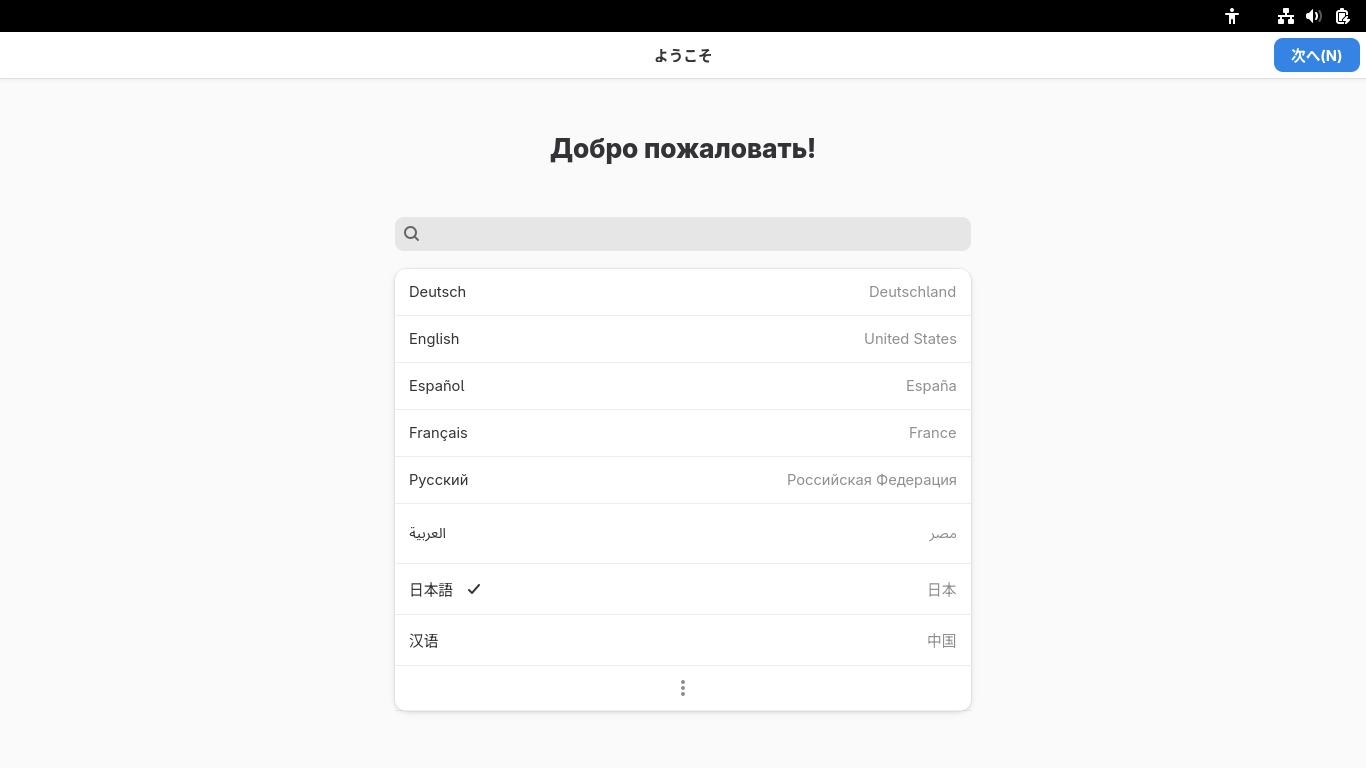This screenshot has height=768, width=1366.
Task: Open the accessibility menu in the top bar
Action: coord(1232,16)
